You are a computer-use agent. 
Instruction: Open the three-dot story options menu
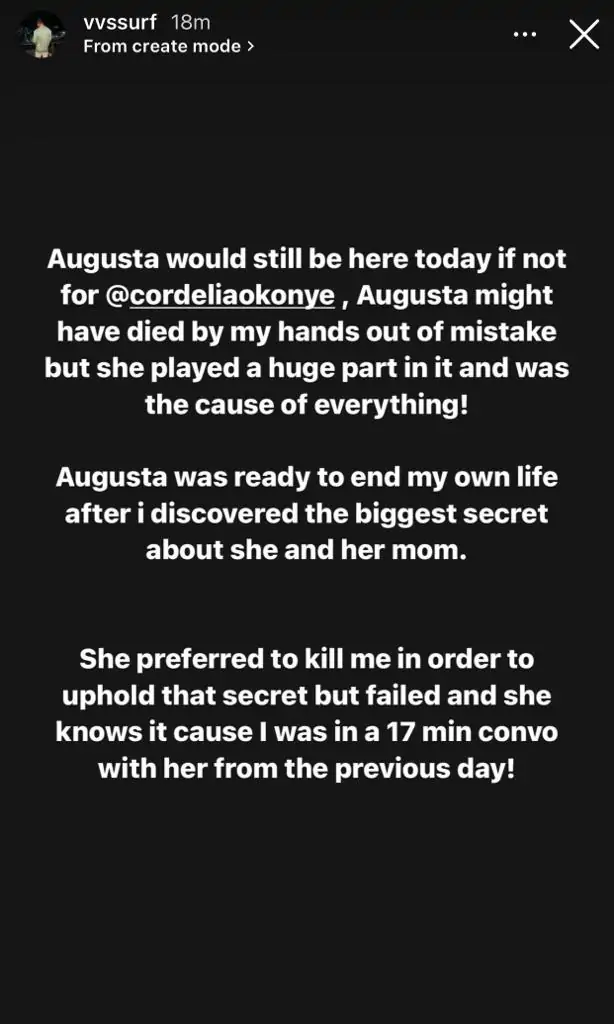524,35
